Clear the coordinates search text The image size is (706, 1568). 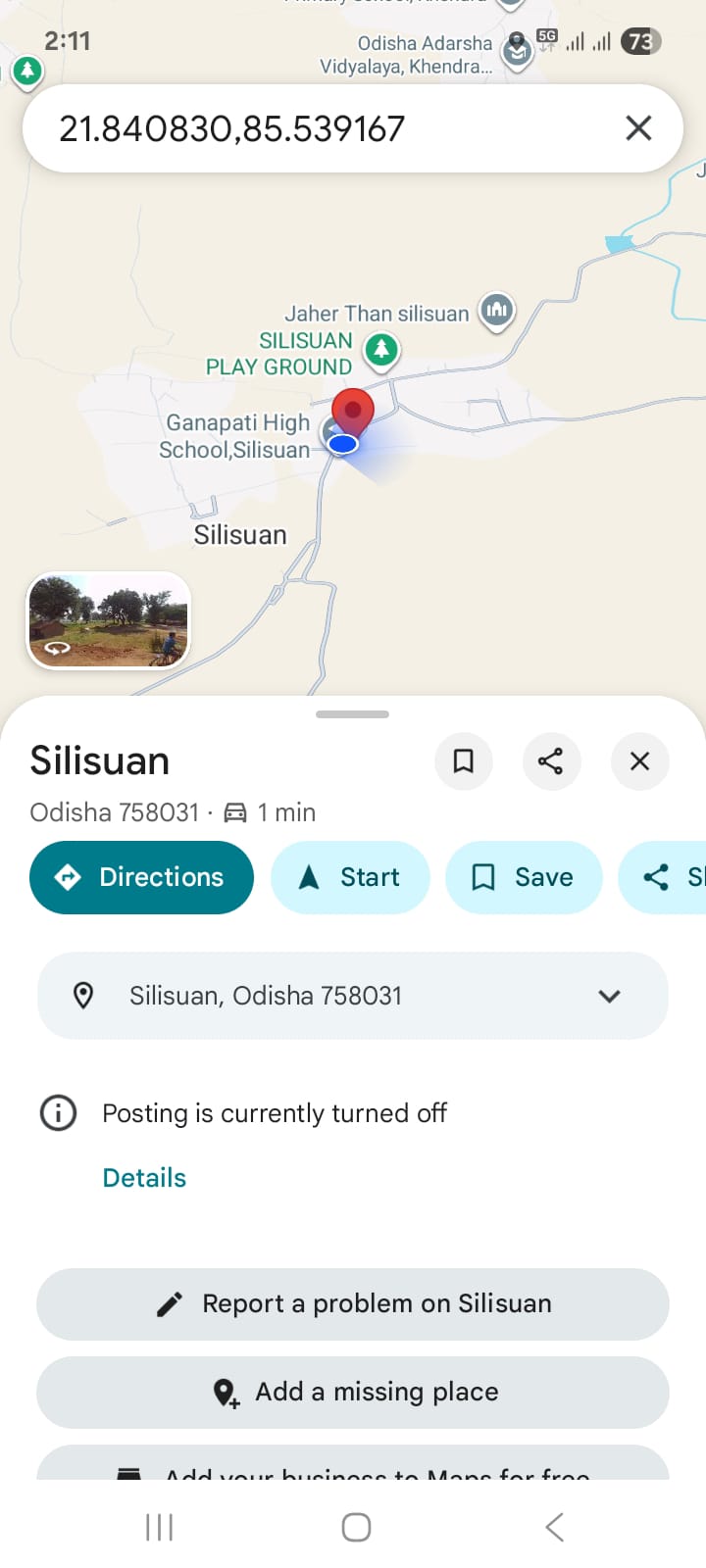click(x=638, y=127)
